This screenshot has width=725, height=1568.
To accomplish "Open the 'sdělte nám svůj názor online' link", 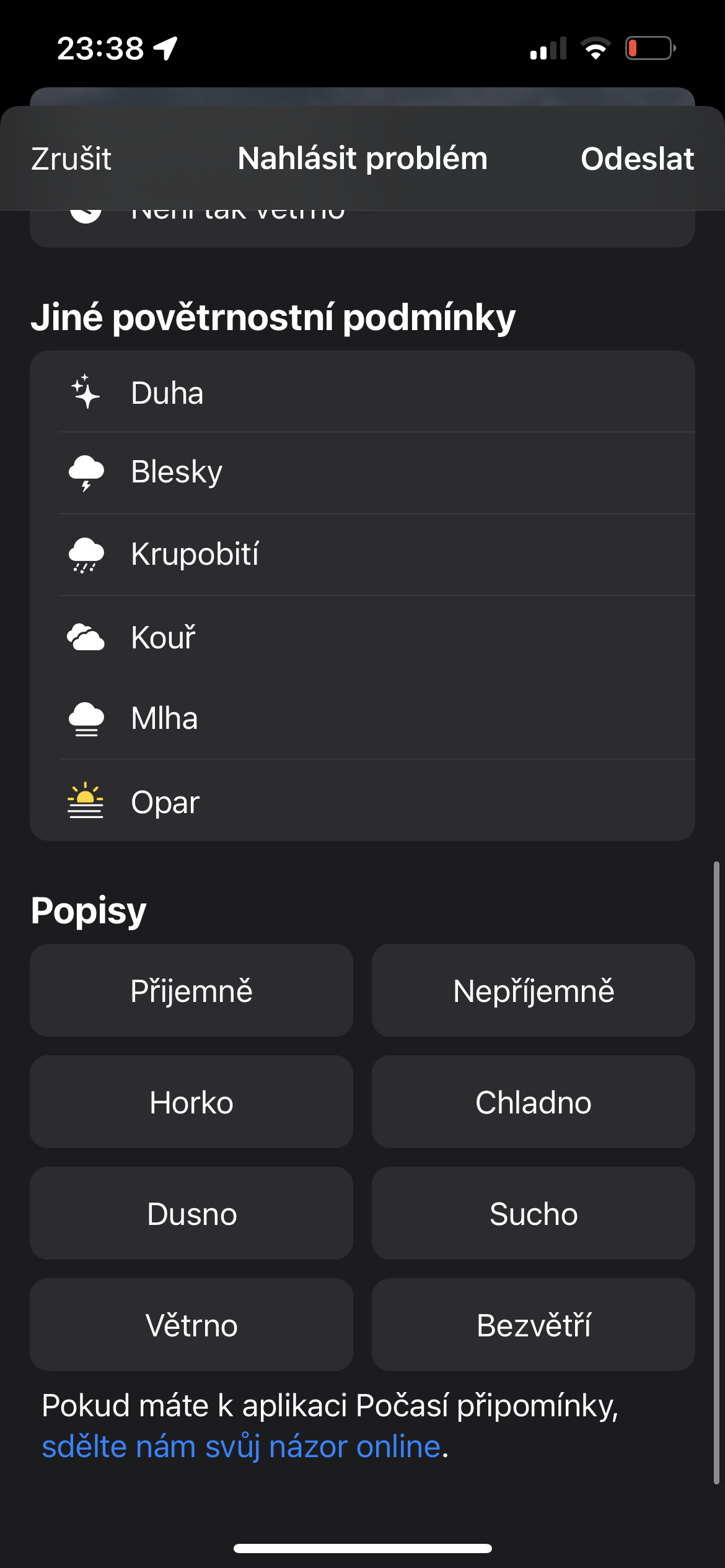I will pyautogui.click(x=241, y=1447).
